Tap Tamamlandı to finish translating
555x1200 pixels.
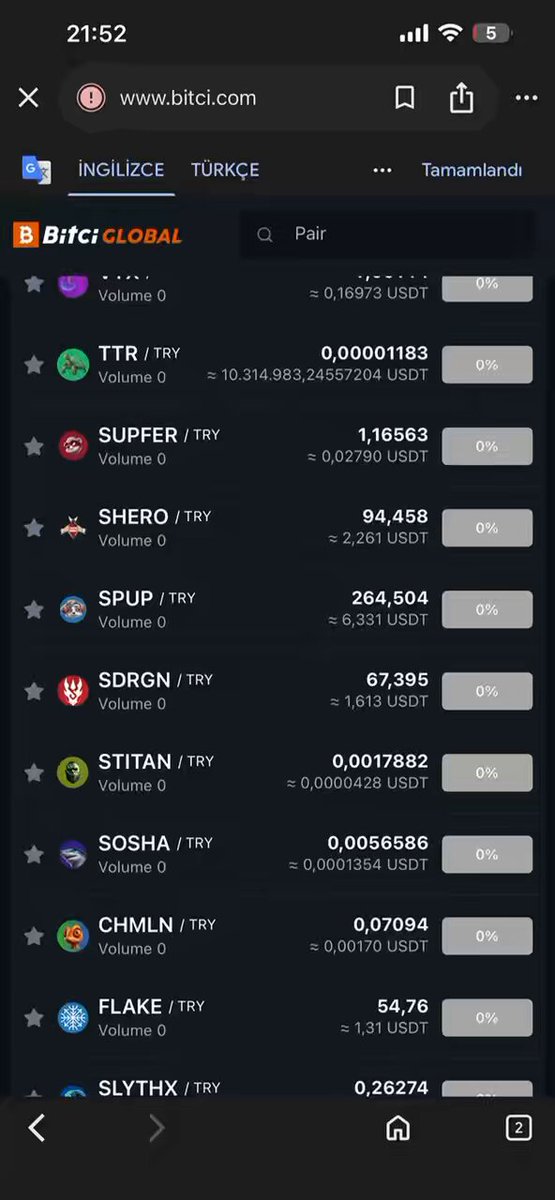coord(472,170)
